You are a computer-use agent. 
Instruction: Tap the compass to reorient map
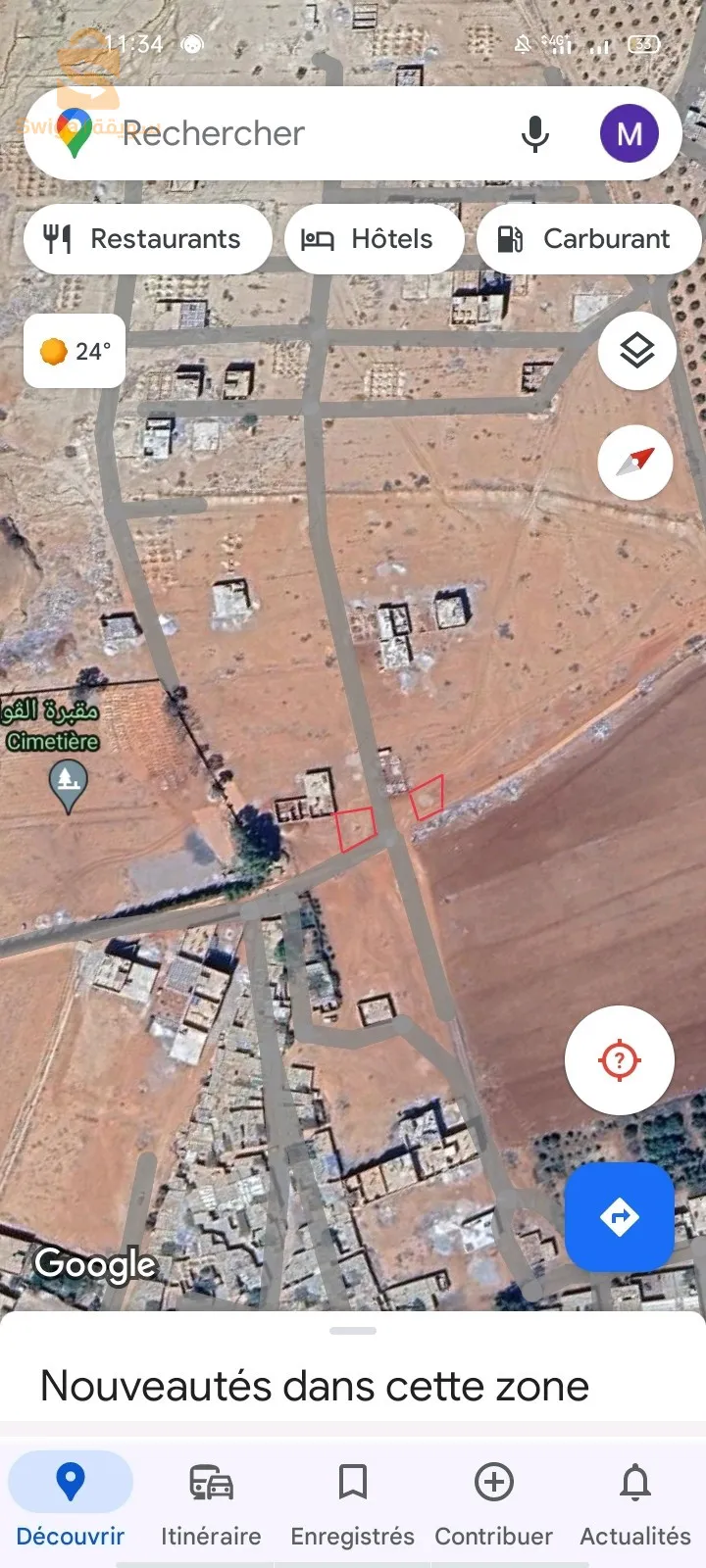point(635,462)
